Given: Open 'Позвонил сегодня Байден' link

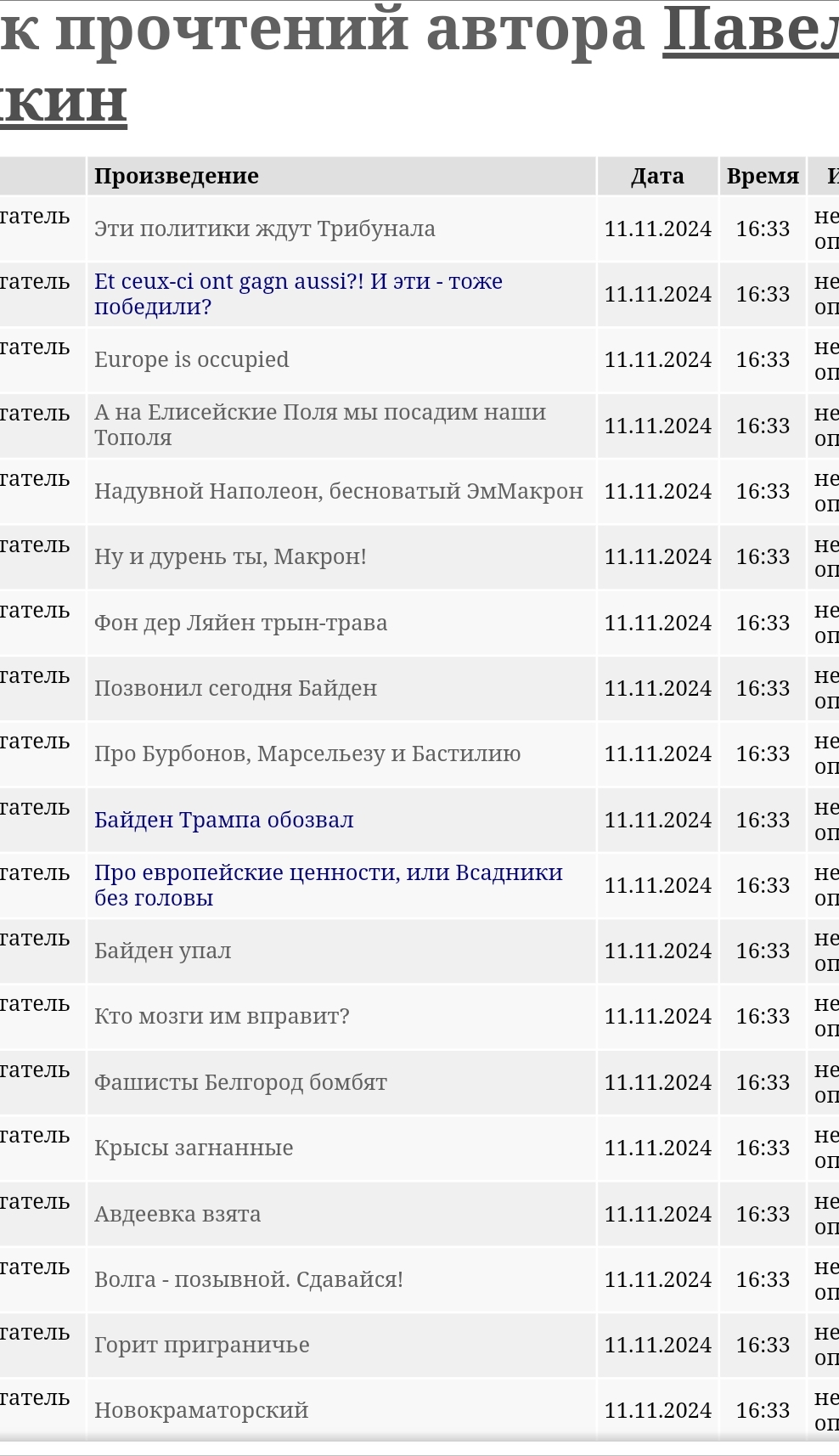Looking at the screenshot, I should click(235, 689).
